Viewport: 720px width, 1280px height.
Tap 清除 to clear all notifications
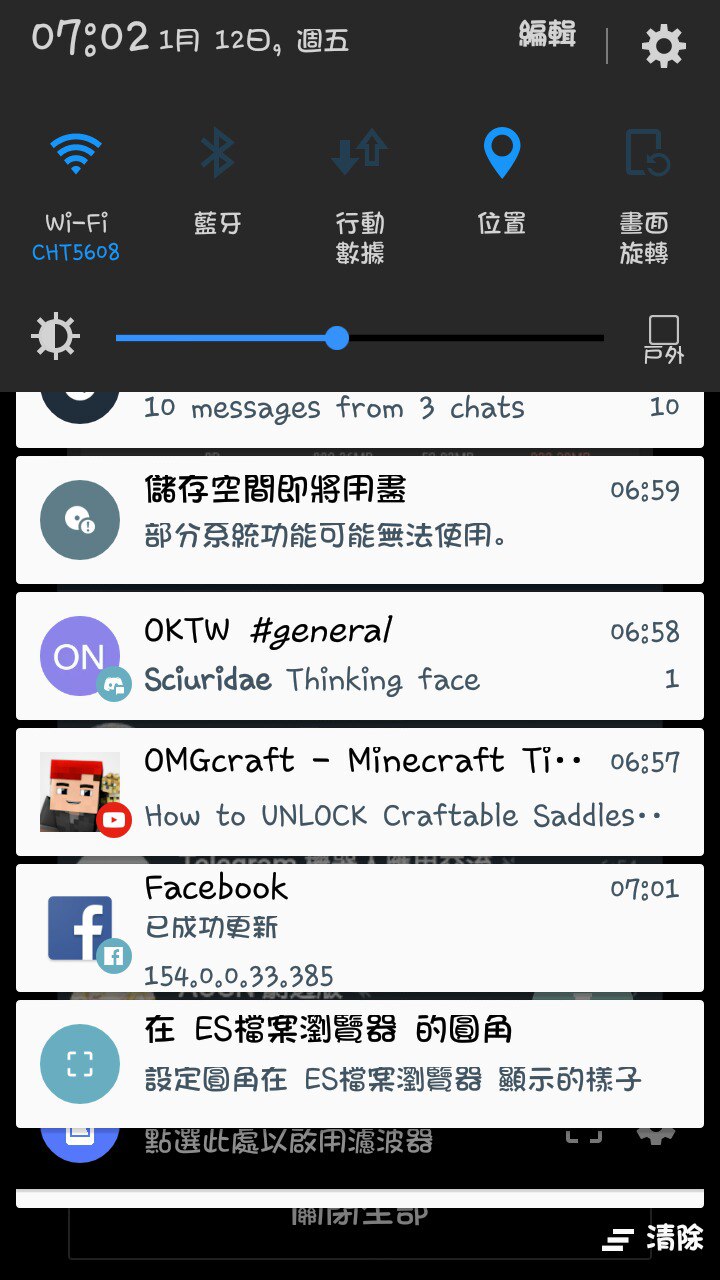(x=653, y=1238)
